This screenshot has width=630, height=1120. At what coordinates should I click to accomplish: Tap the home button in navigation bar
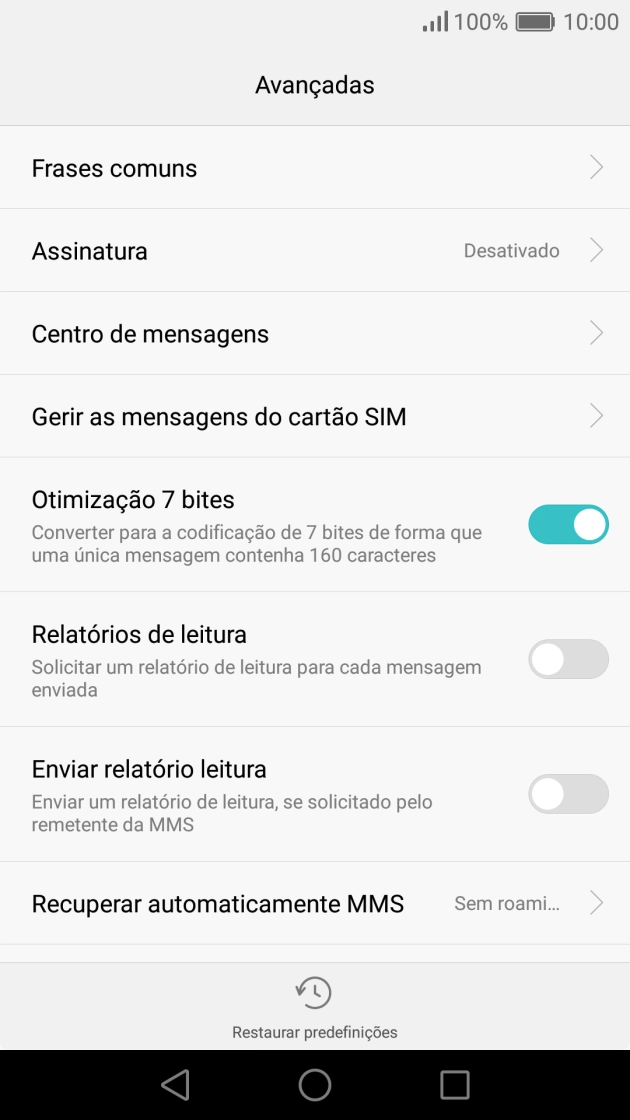(315, 1085)
